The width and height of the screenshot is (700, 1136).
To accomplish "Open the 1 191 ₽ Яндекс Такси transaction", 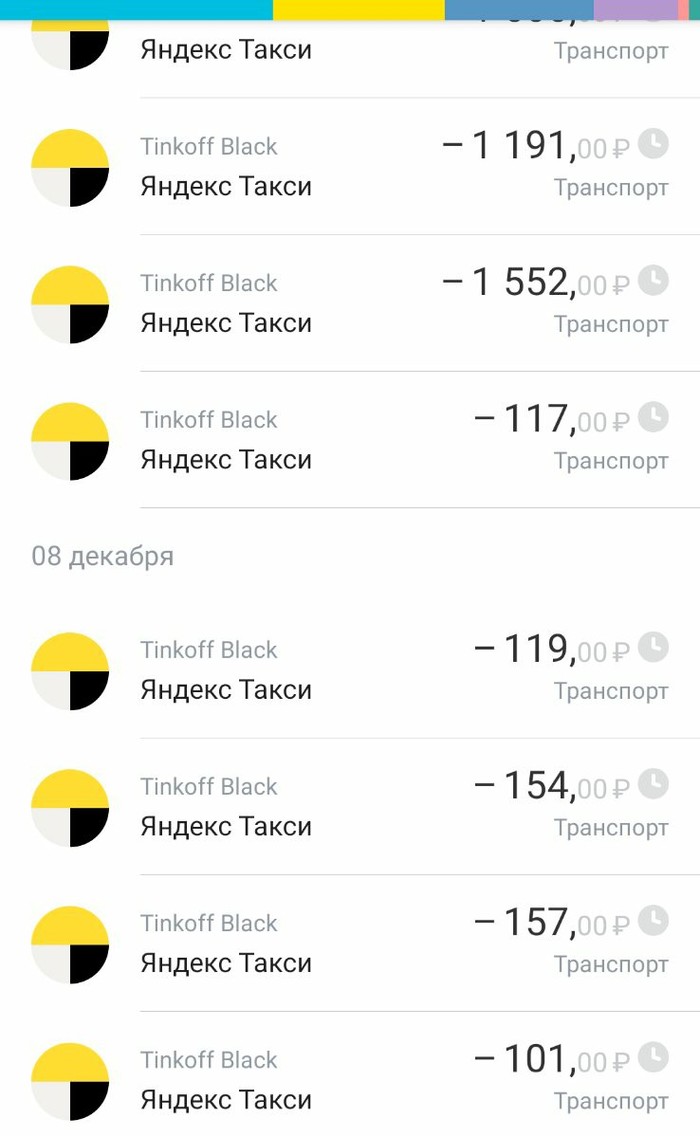I will tap(350, 167).
